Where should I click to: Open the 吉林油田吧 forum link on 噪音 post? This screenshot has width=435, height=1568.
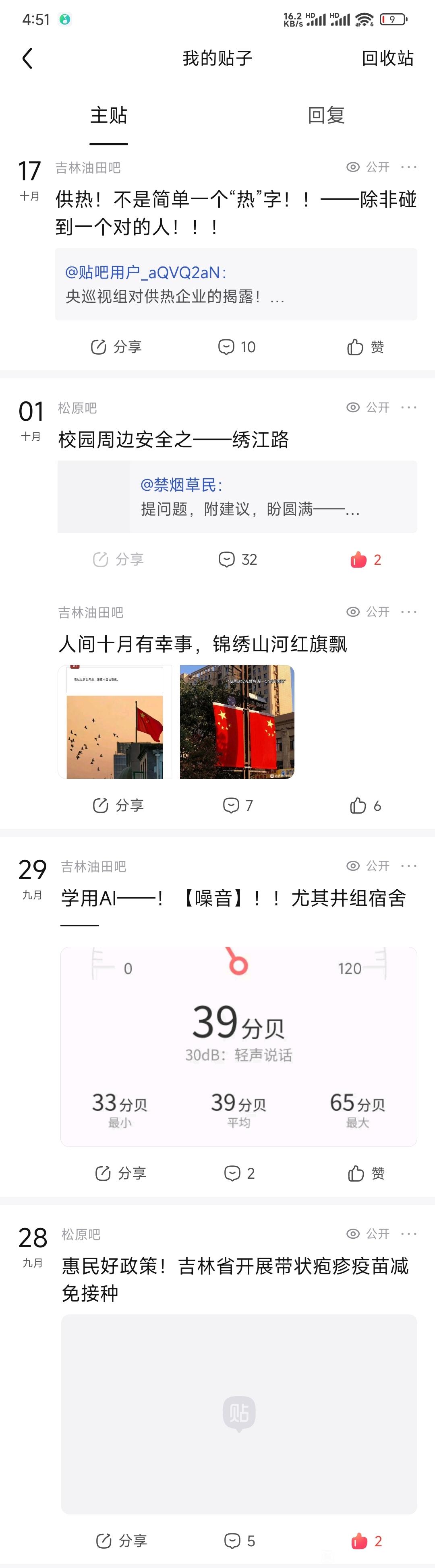coord(93,866)
